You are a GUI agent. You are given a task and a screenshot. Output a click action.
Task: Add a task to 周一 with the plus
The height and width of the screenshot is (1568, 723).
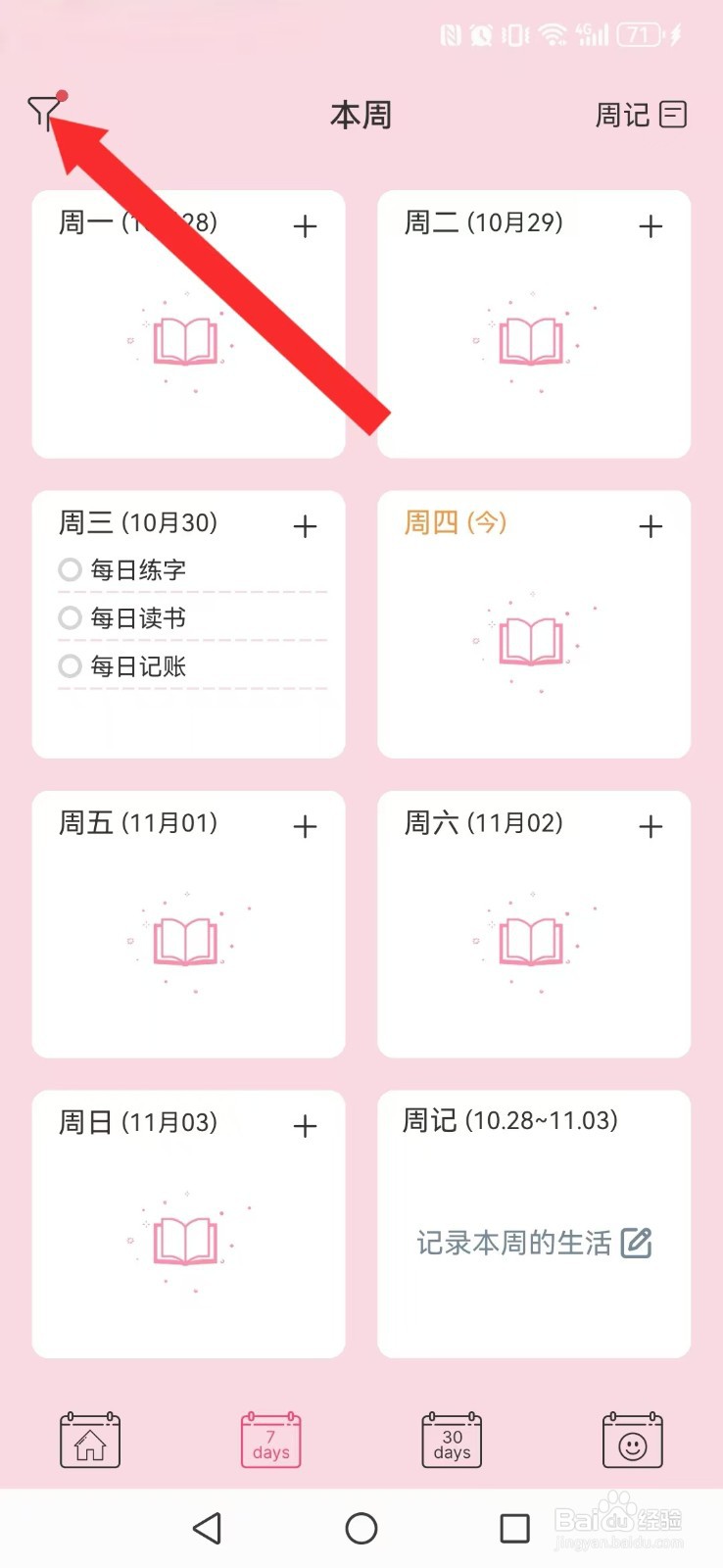305,226
